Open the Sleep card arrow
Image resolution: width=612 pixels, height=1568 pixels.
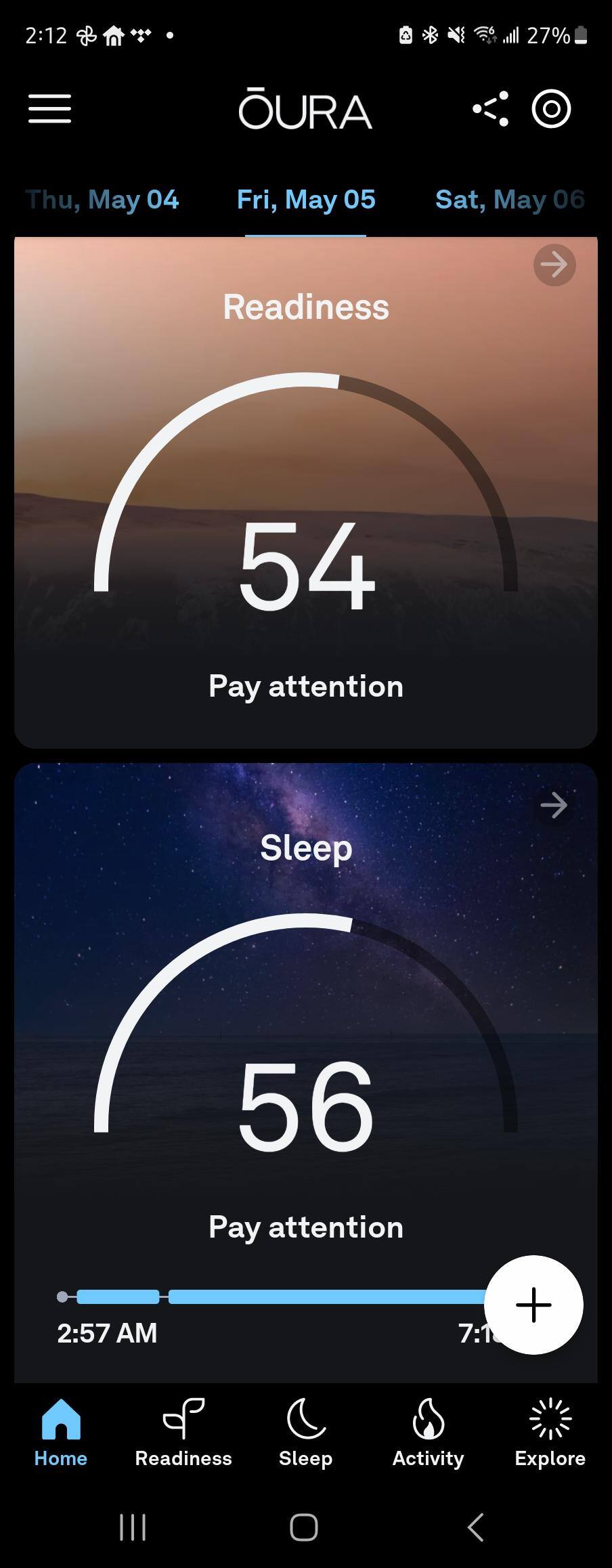tap(554, 805)
